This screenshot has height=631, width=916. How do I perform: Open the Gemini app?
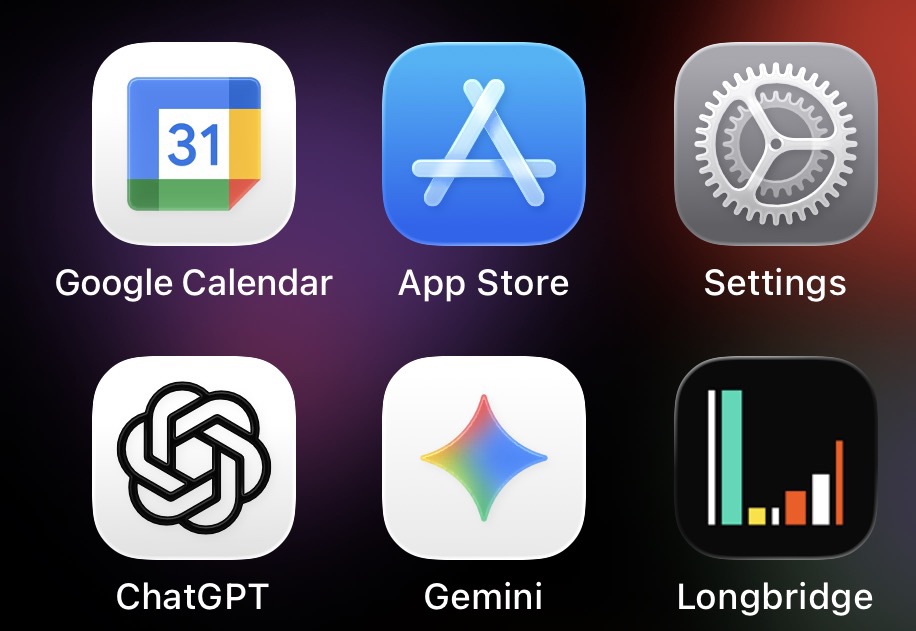(x=484, y=457)
